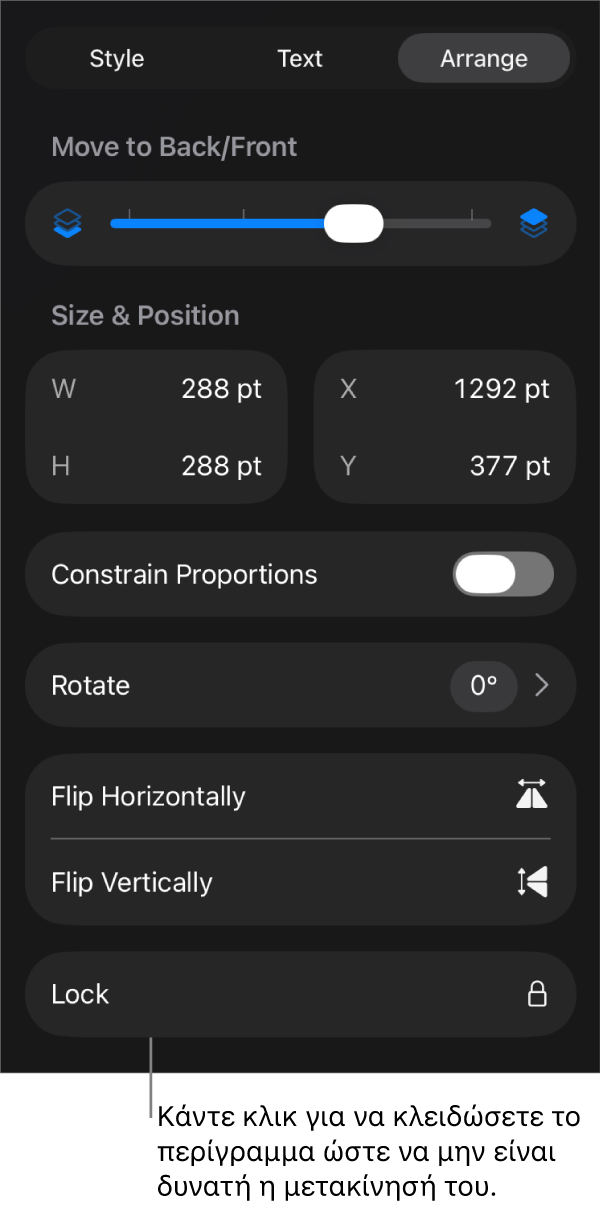
Task: Edit the Y position value
Action: (509, 466)
